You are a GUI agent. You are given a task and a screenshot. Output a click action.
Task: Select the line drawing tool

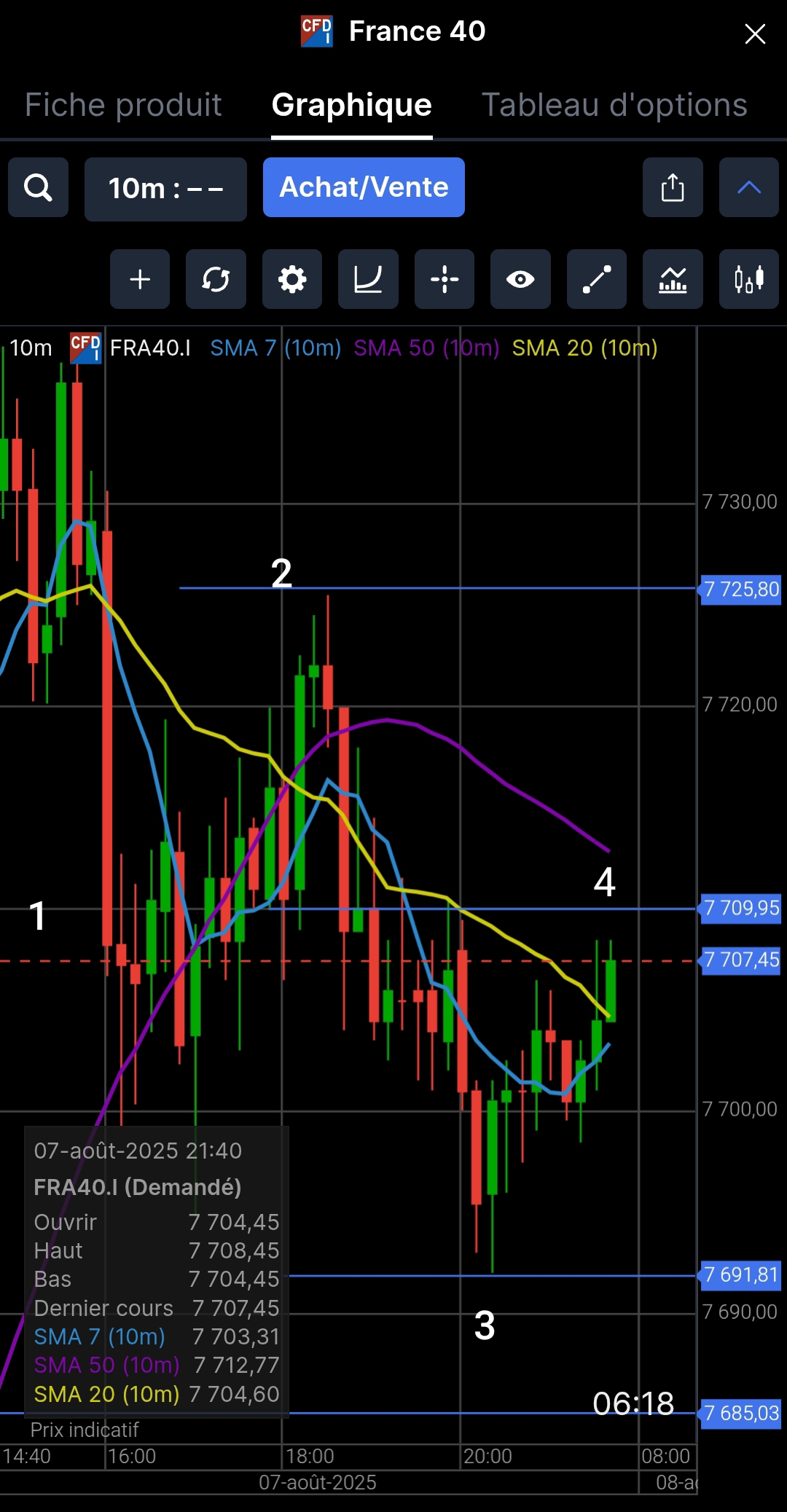tap(596, 279)
